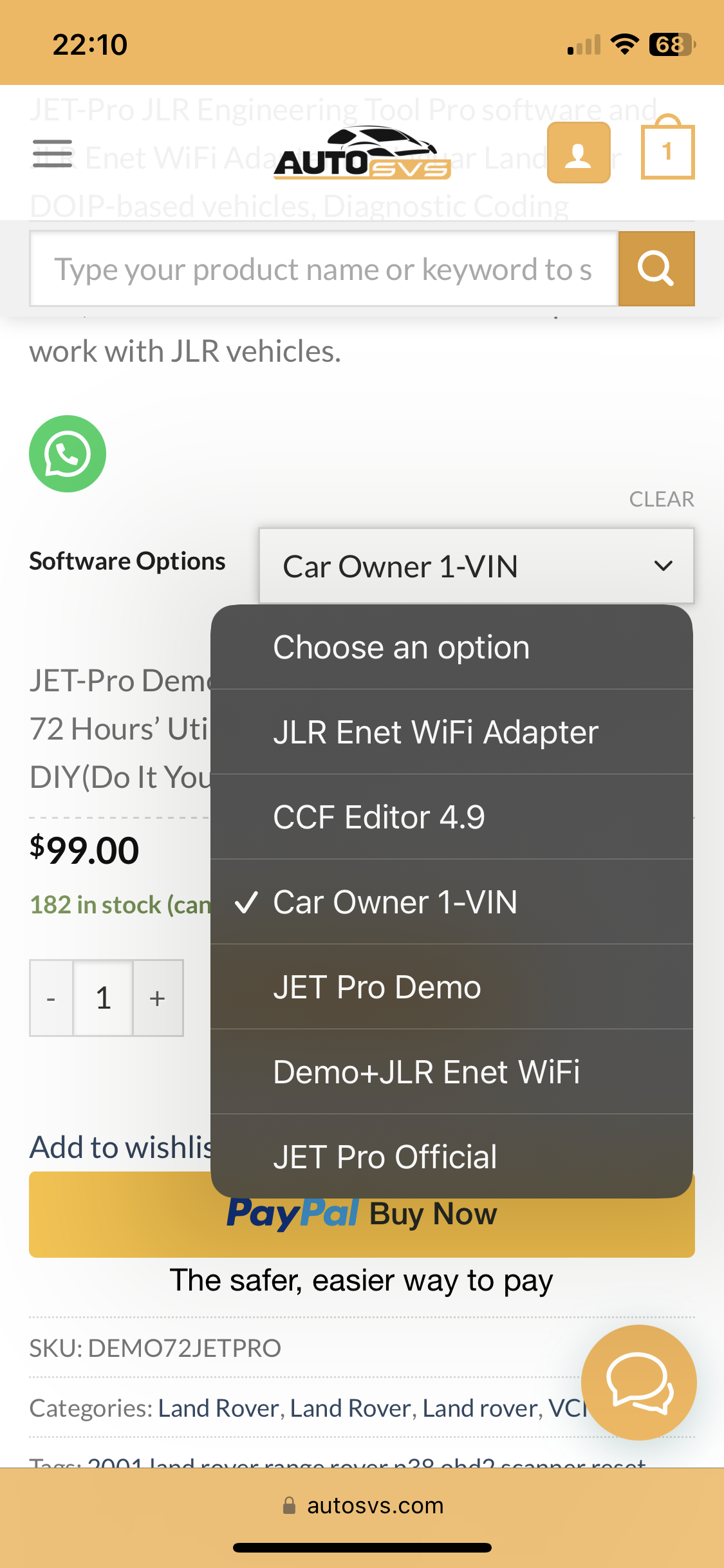Focus the product search field
Image resolution: width=724 pixels, height=1568 pixels.
pyautogui.click(x=324, y=269)
